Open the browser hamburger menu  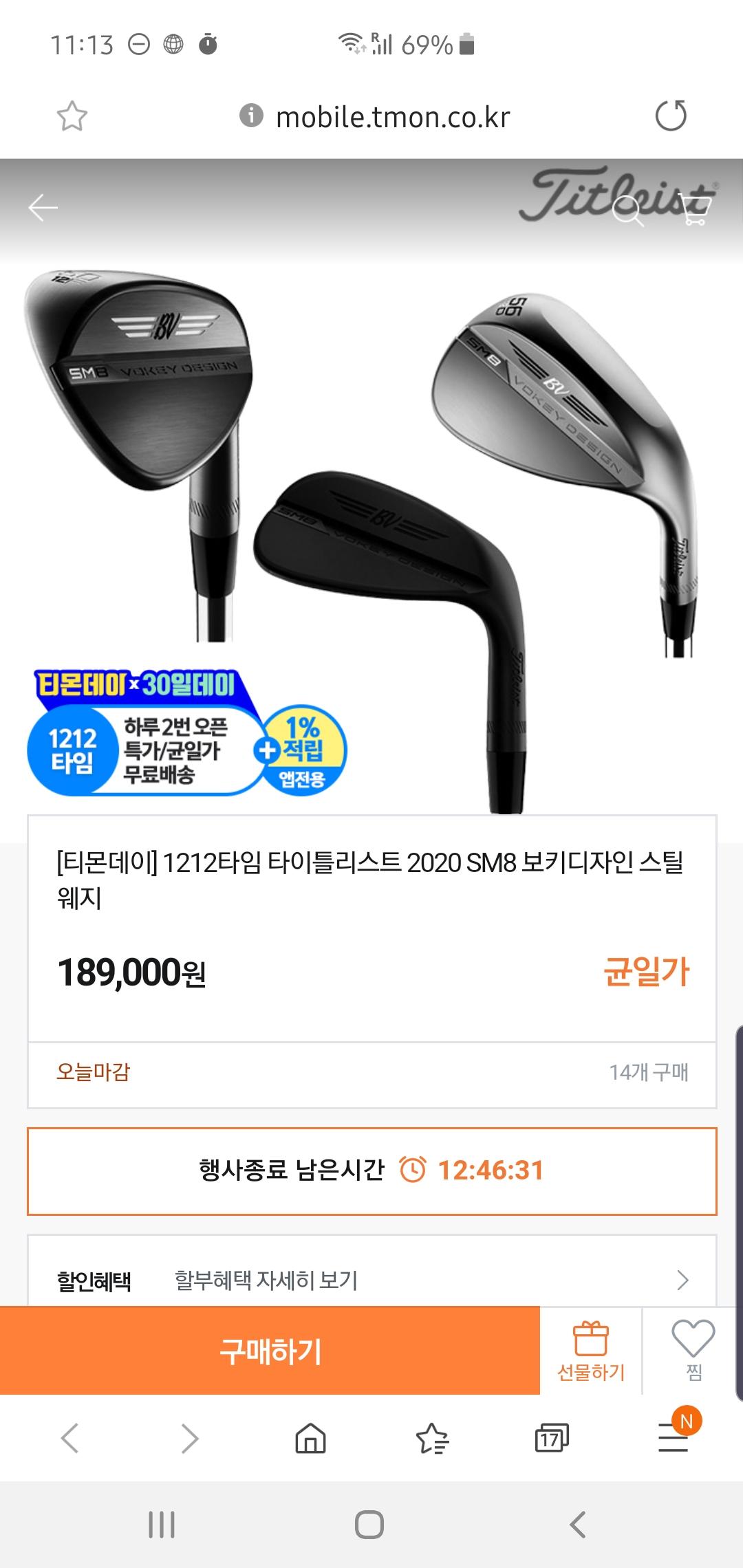click(x=673, y=1437)
